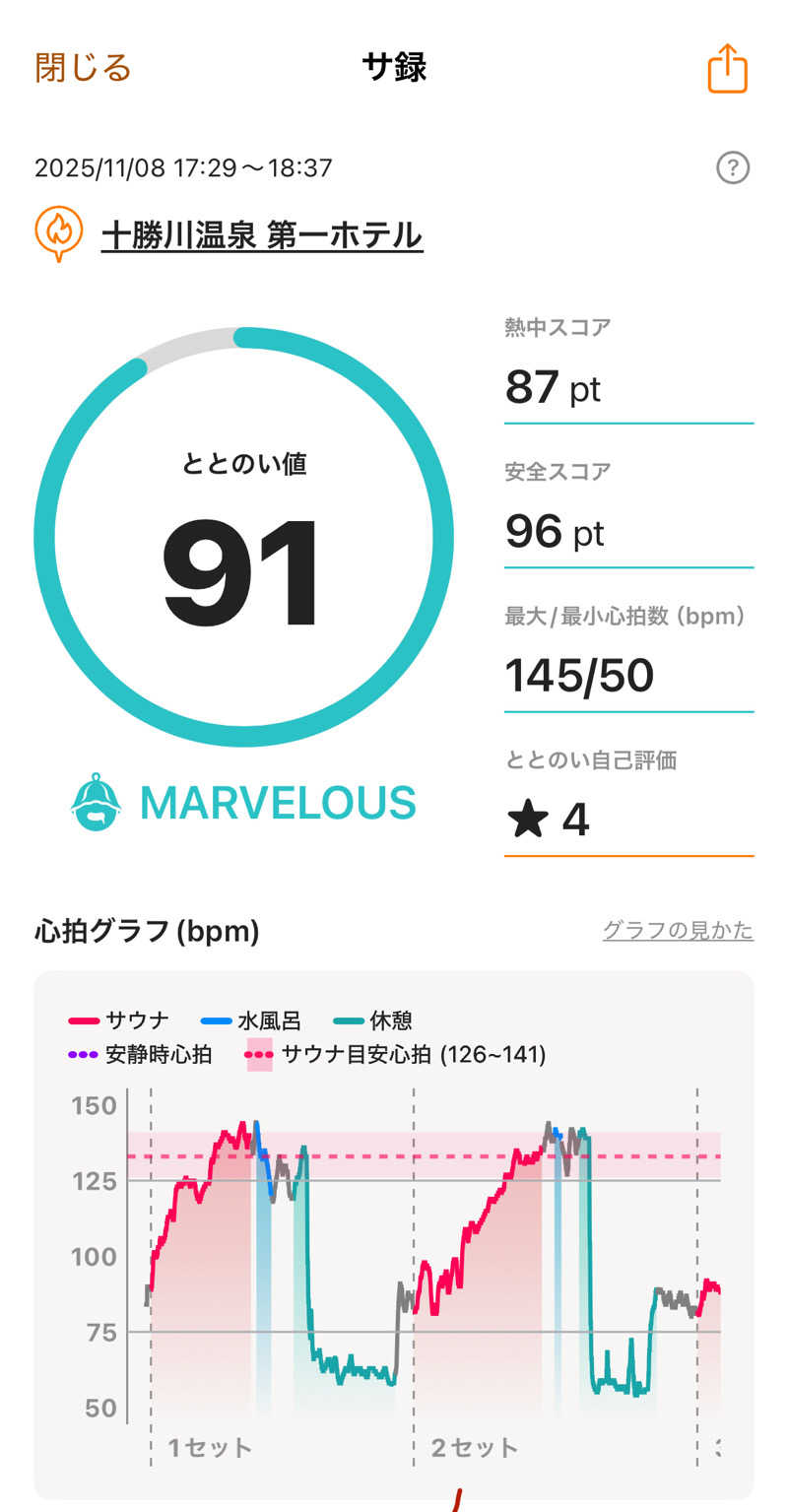Tap 閉じる to close the record
Screen dimensions: 788x1512
[x=83, y=68]
